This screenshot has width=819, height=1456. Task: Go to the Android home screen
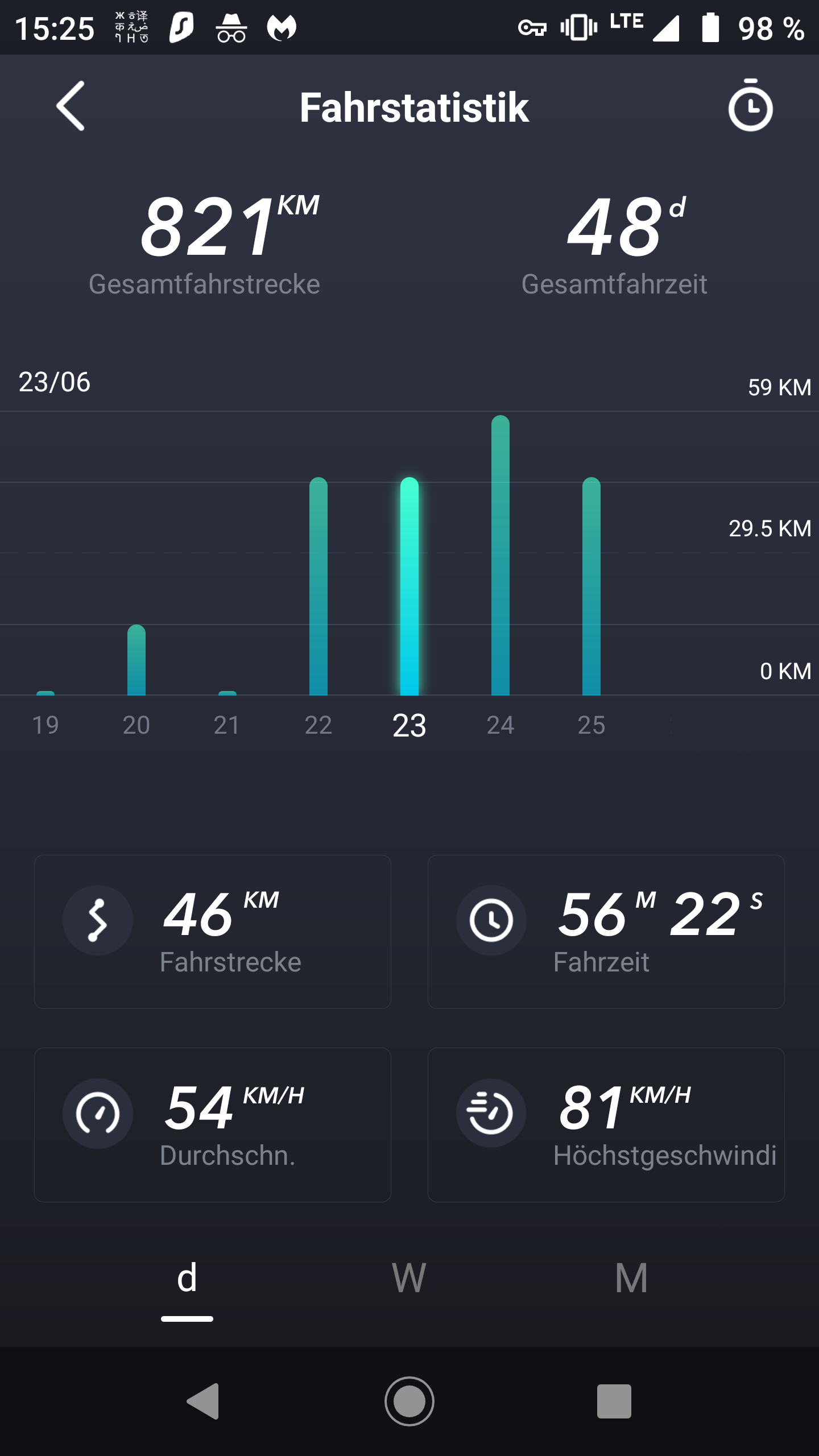[x=409, y=1401]
